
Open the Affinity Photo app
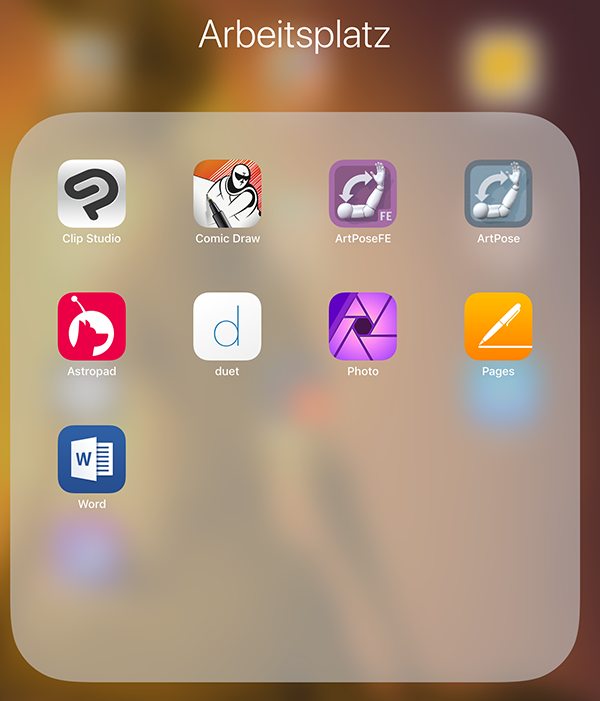[363, 326]
